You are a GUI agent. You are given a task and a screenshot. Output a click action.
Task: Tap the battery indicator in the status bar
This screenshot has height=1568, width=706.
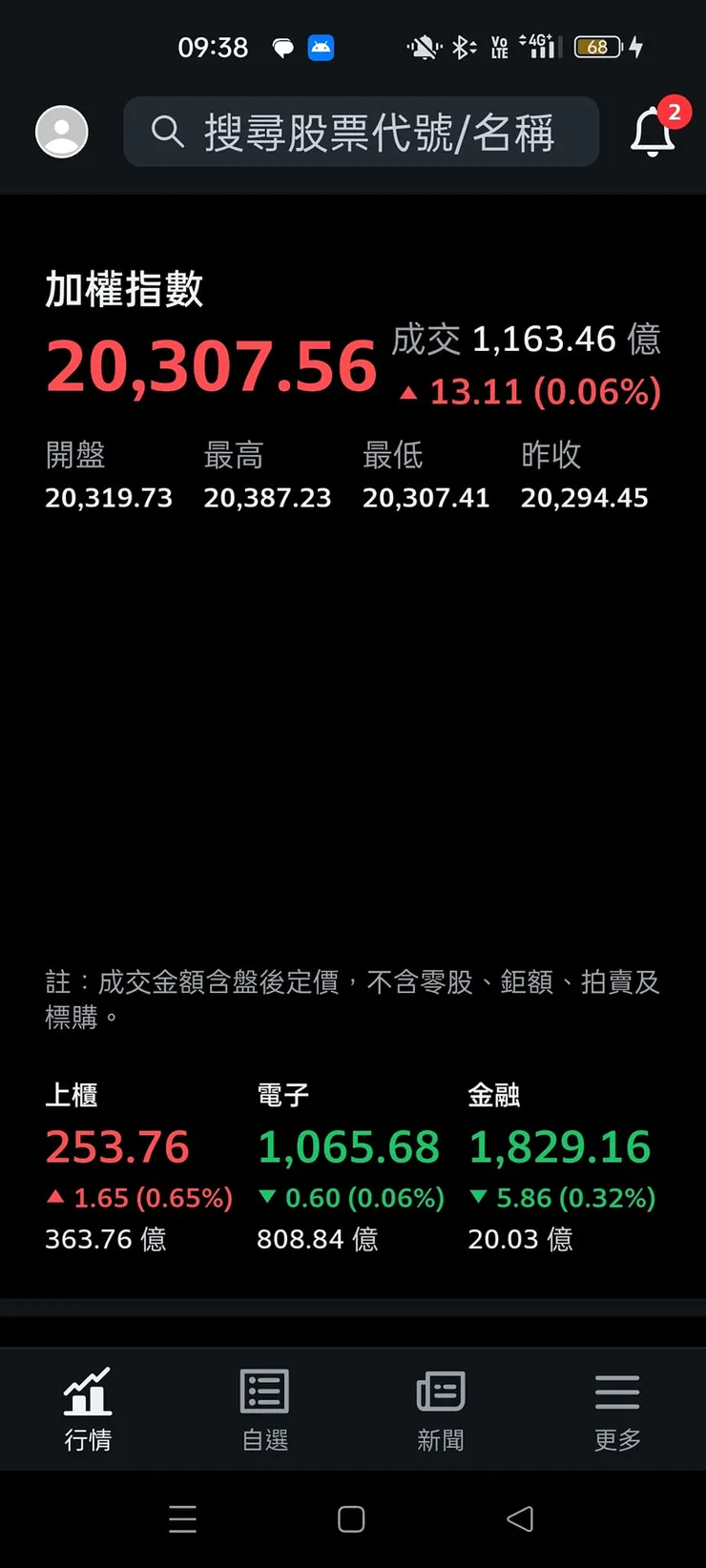(x=596, y=46)
